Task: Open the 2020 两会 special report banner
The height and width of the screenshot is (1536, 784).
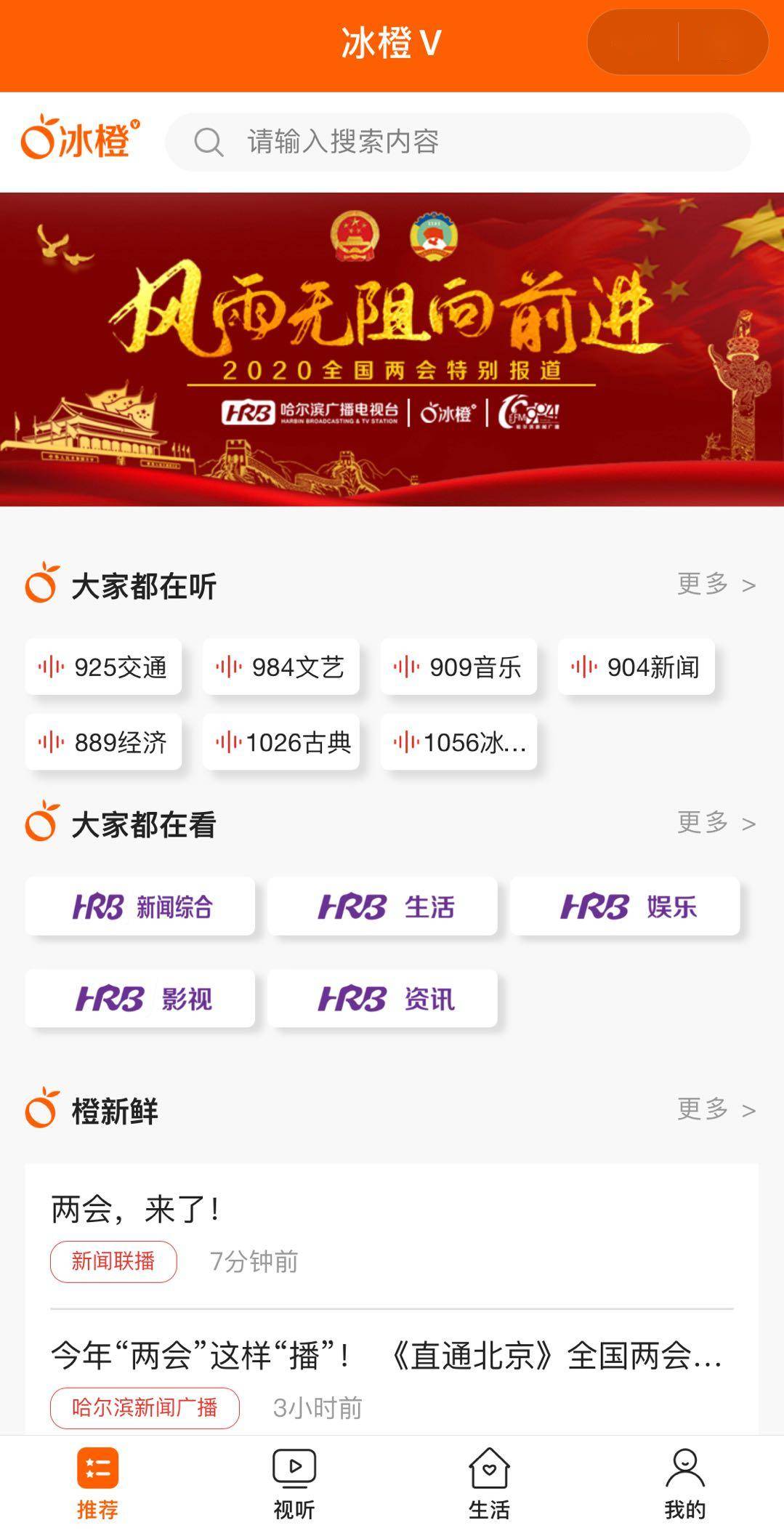Action: click(392, 349)
